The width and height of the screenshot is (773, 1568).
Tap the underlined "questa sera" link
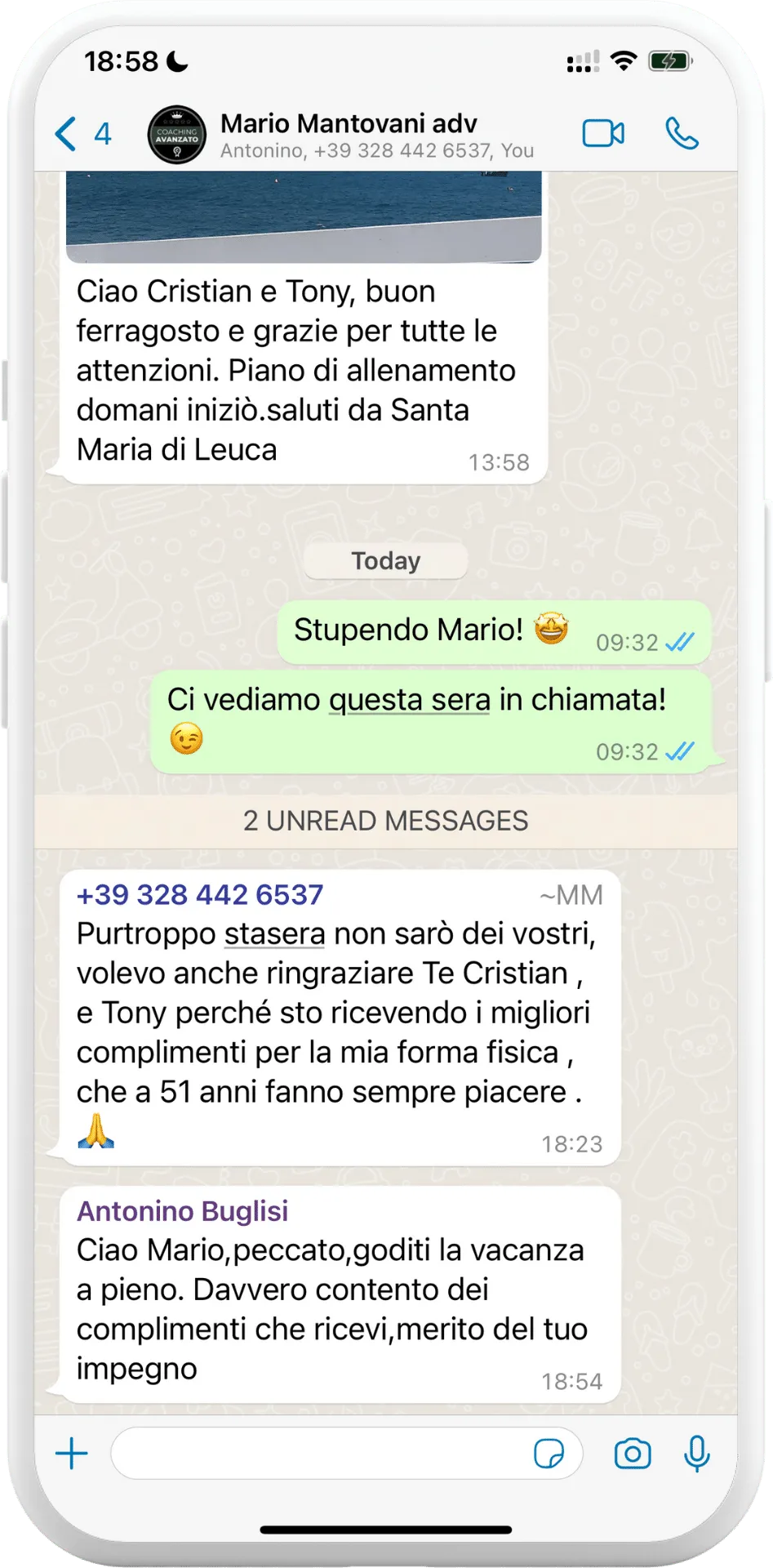[410, 700]
